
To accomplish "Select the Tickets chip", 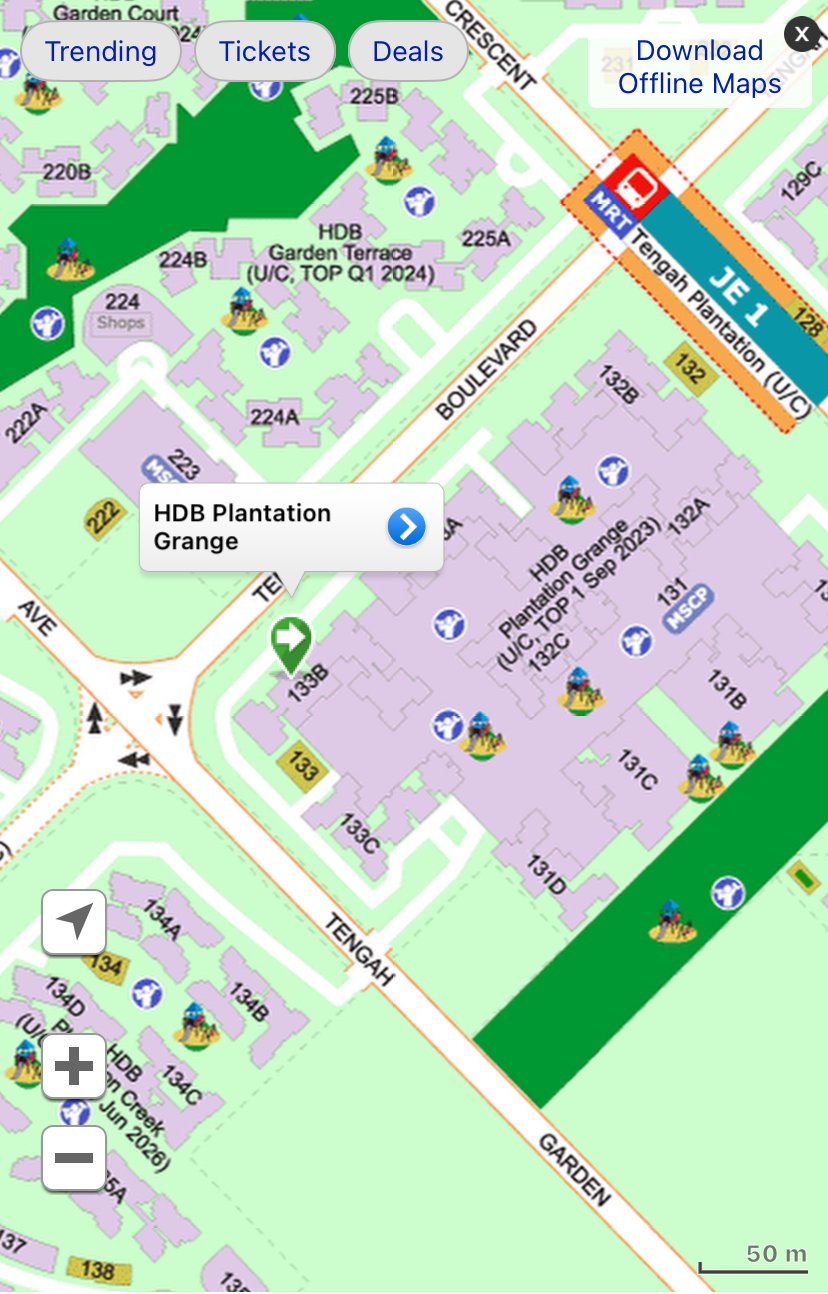I will coord(265,51).
